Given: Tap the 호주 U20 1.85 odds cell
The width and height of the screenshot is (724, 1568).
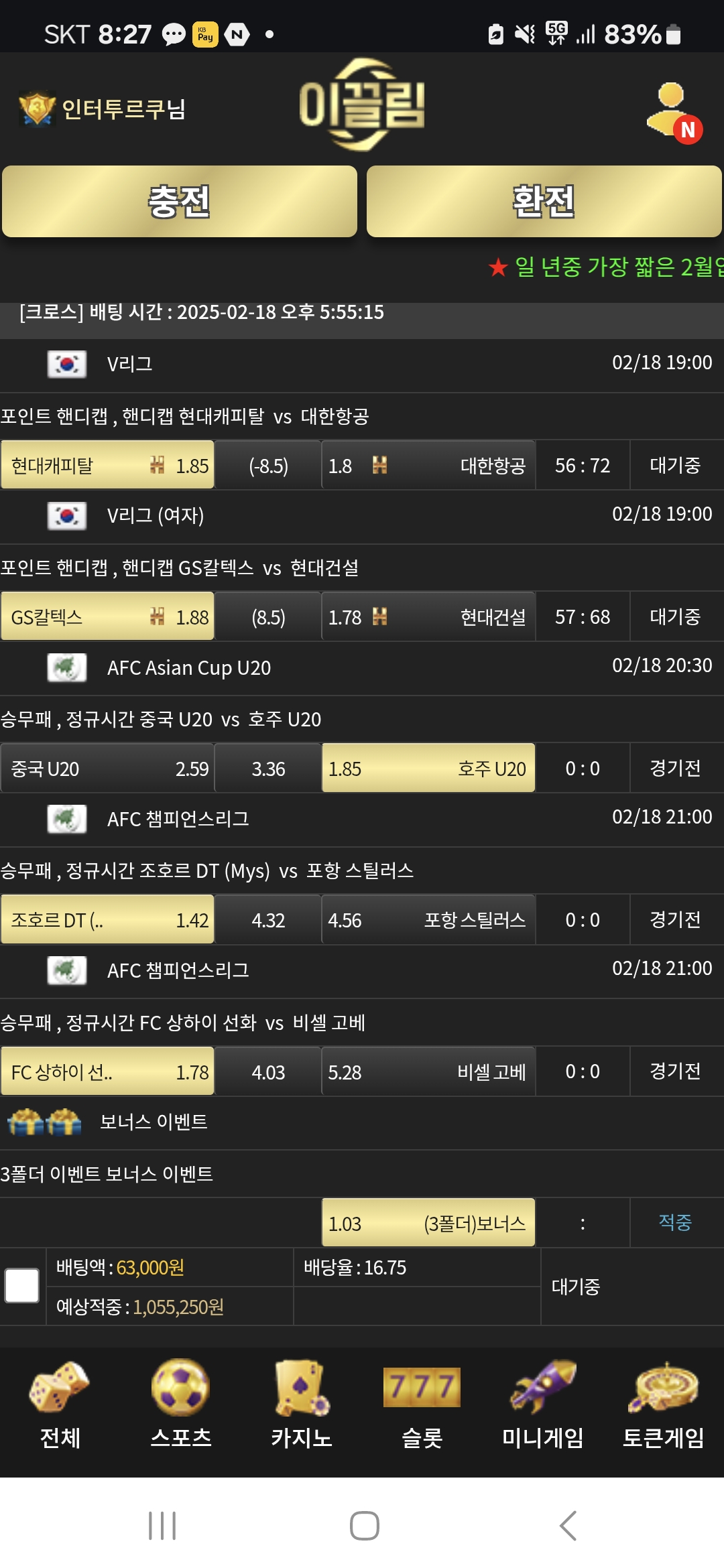Looking at the screenshot, I should 428,768.
